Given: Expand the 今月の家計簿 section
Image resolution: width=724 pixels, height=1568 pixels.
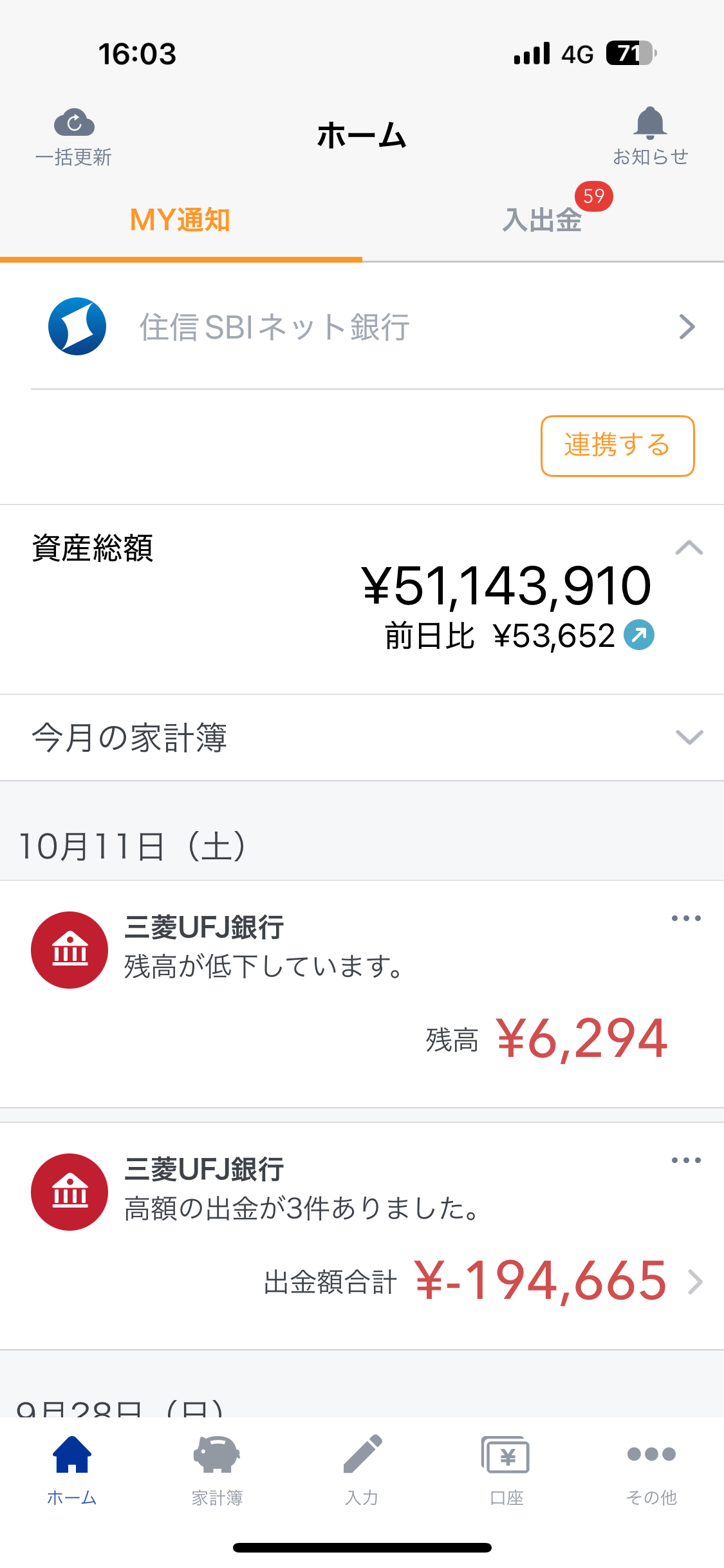Looking at the screenshot, I should (689, 737).
